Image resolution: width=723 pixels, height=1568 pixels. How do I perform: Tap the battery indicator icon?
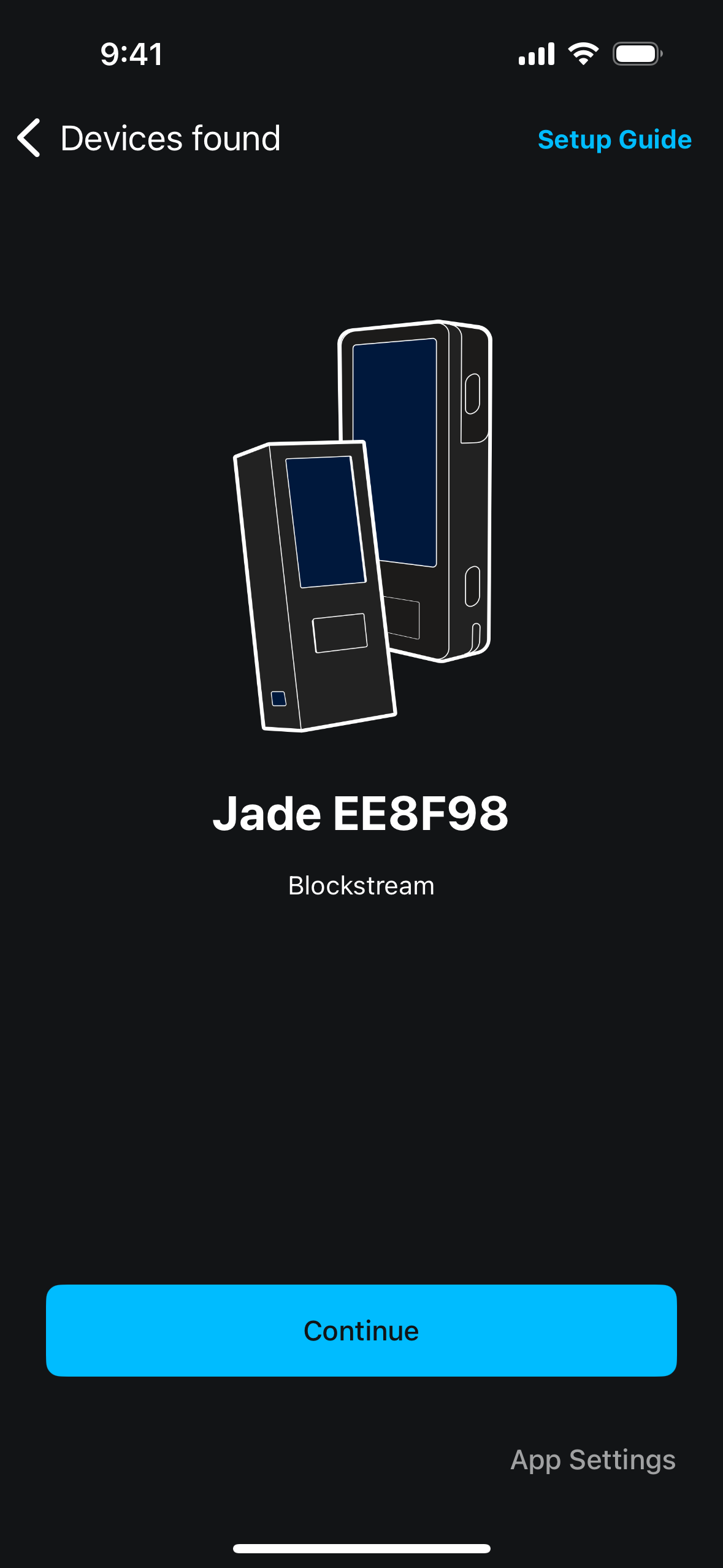637,53
